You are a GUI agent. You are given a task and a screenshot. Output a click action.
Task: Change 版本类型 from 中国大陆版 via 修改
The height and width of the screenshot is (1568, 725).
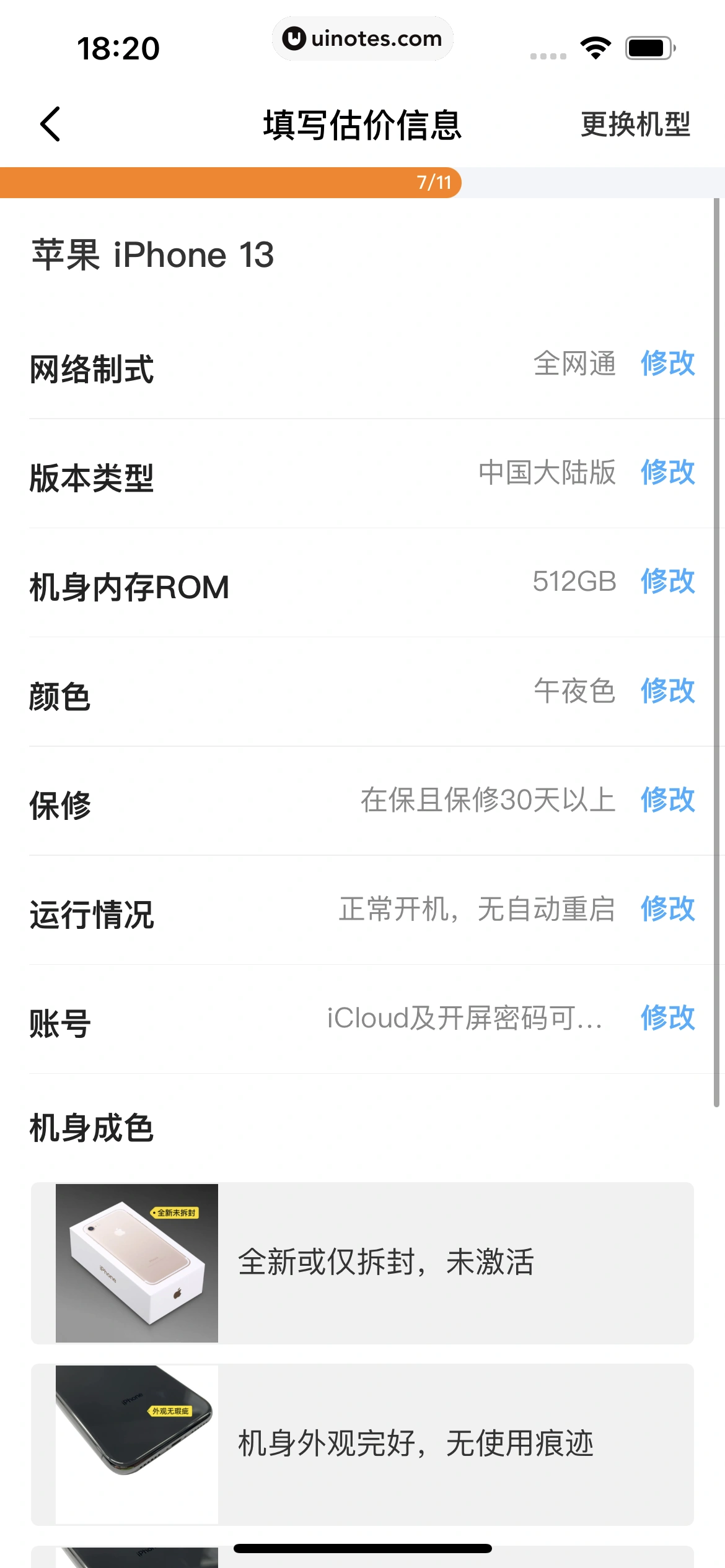(x=667, y=473)
